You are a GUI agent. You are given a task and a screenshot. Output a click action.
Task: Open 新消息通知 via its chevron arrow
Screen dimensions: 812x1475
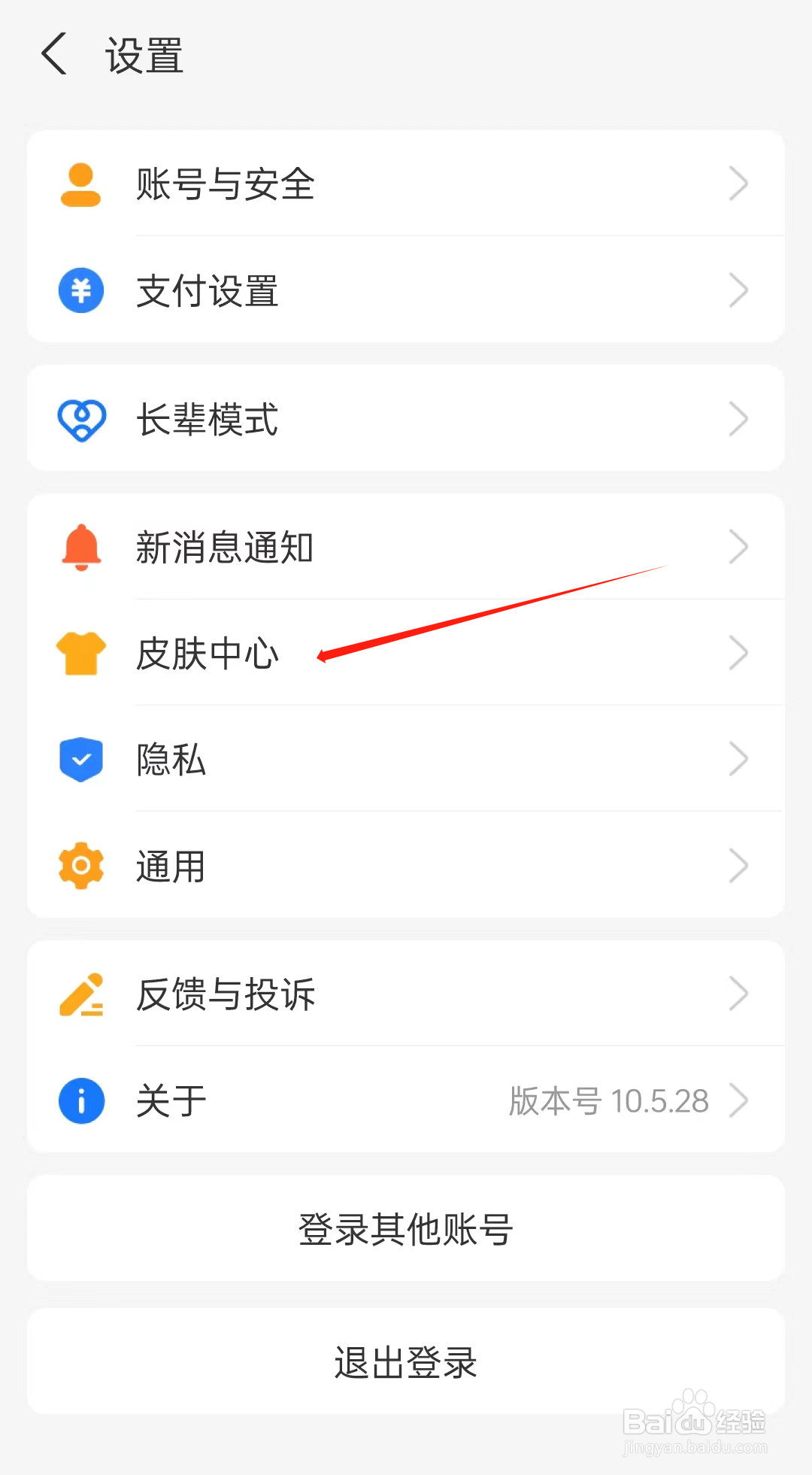point(739,548)
